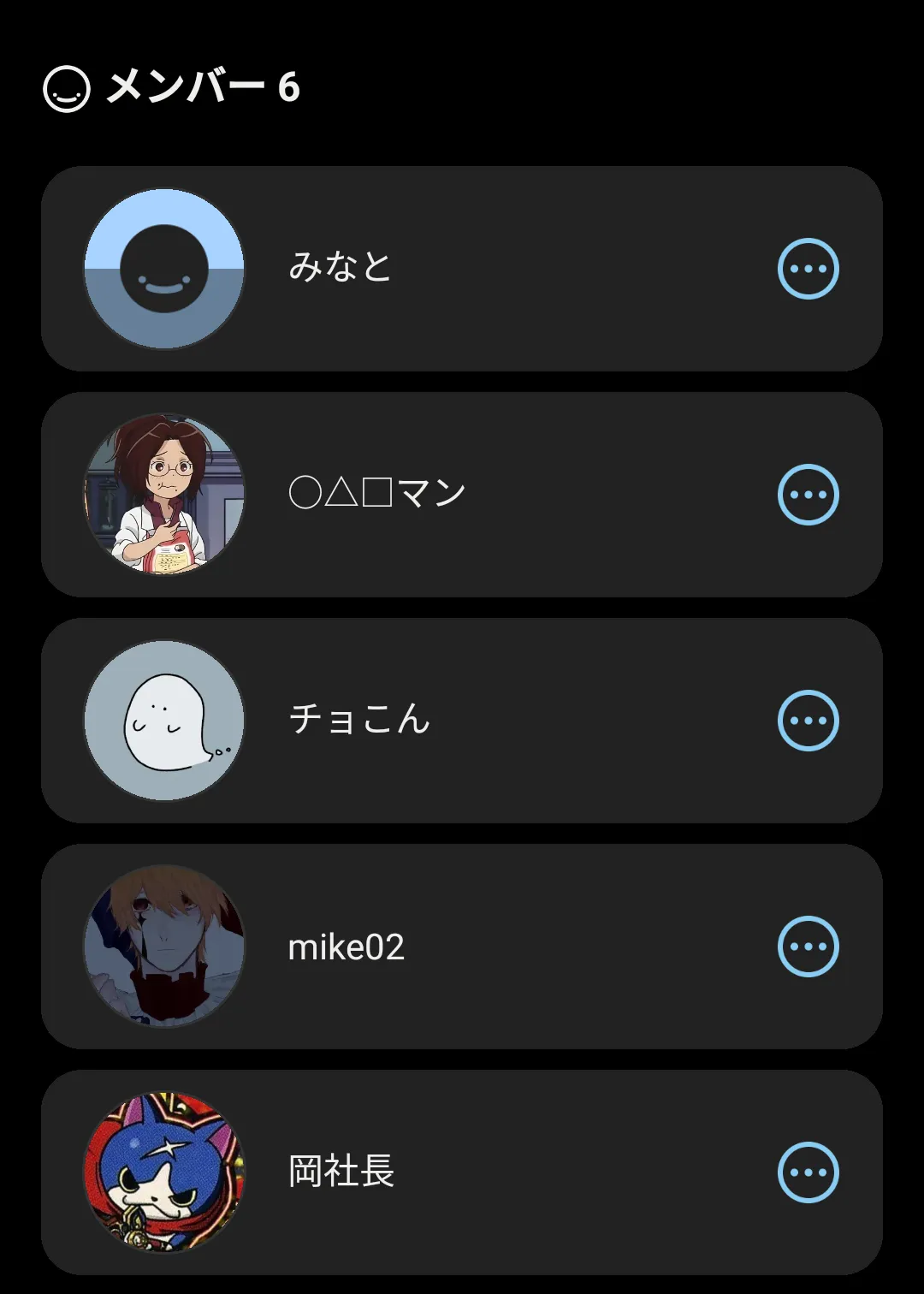Open more options for ○△□マン
Viewport: 924px width, 1294px height.
808,495
